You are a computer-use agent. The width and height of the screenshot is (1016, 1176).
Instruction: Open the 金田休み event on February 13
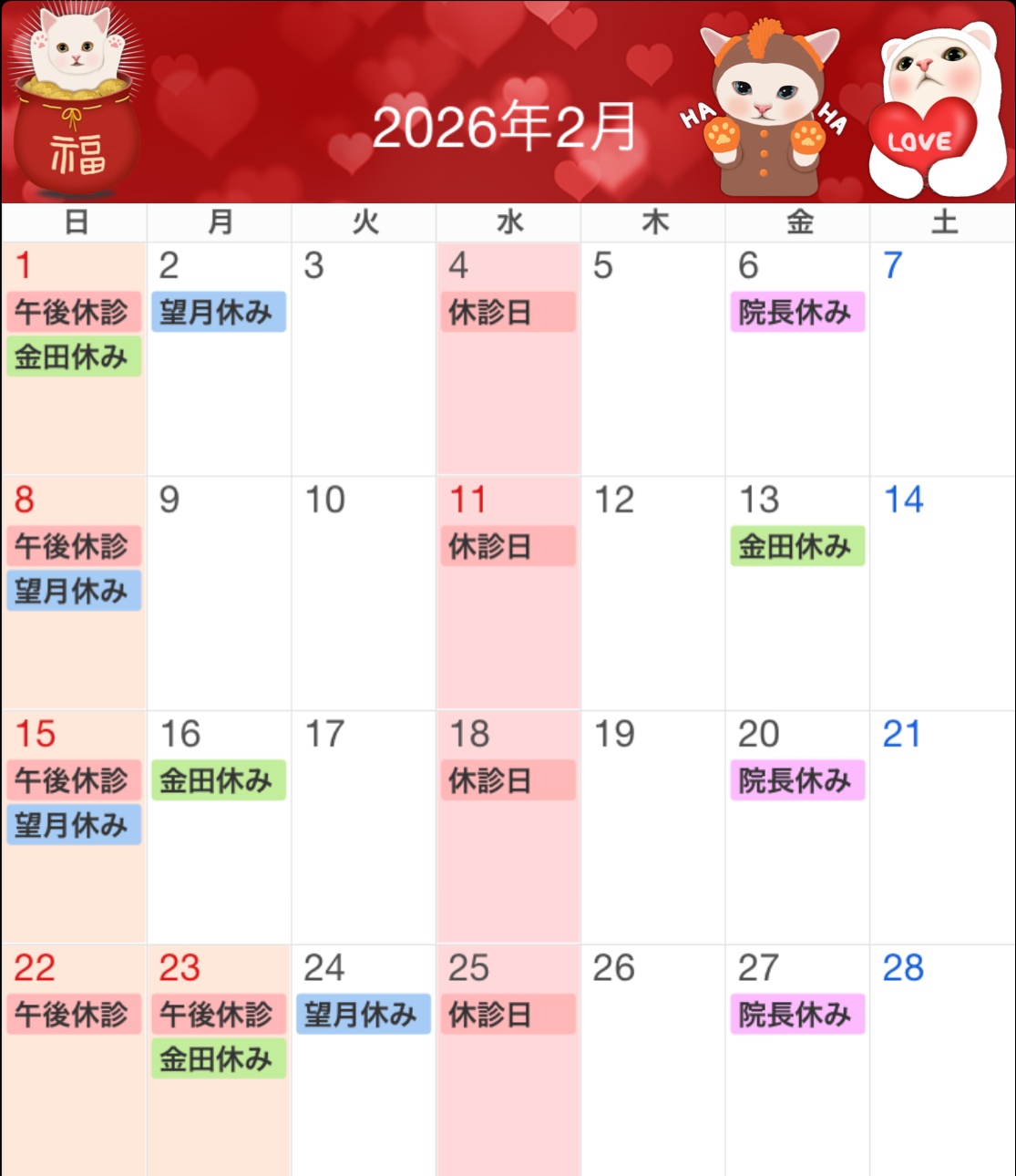(796, 546)
